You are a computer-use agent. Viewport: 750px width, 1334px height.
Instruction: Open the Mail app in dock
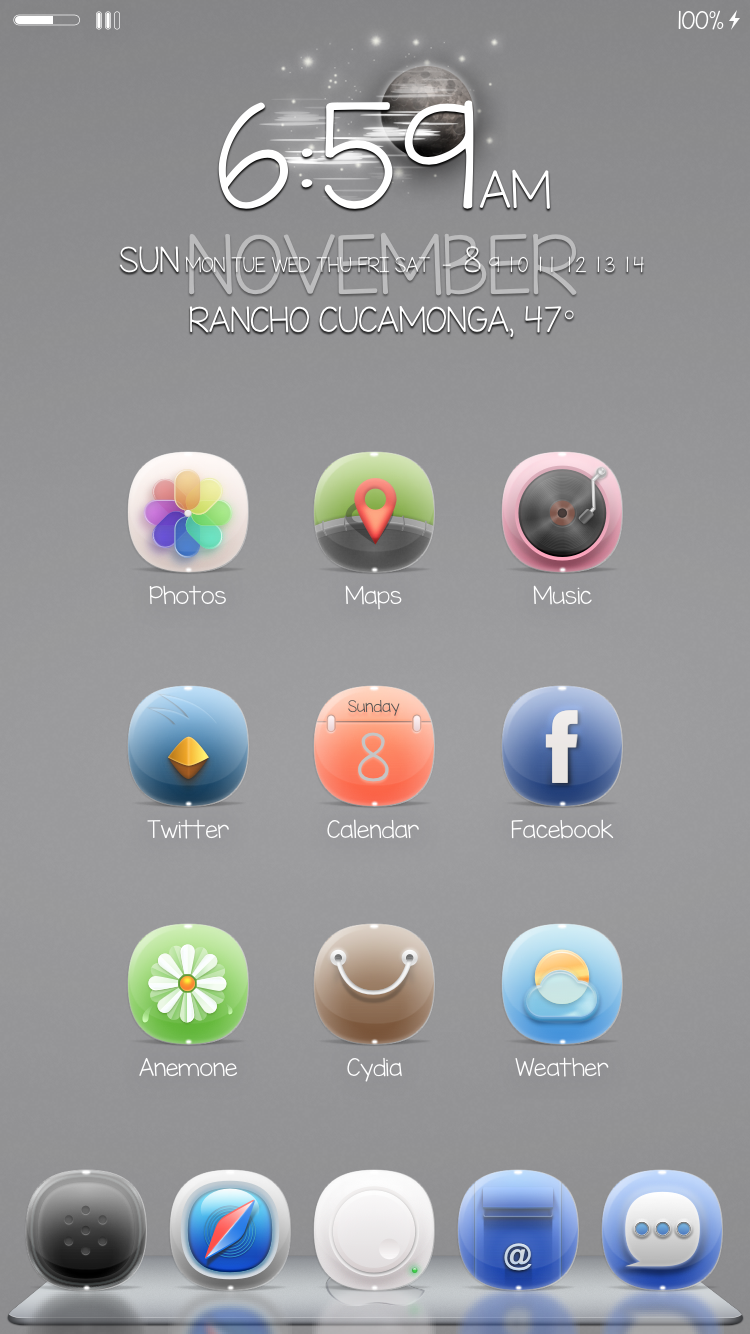pyautogui.click(x=518, y=1229)
